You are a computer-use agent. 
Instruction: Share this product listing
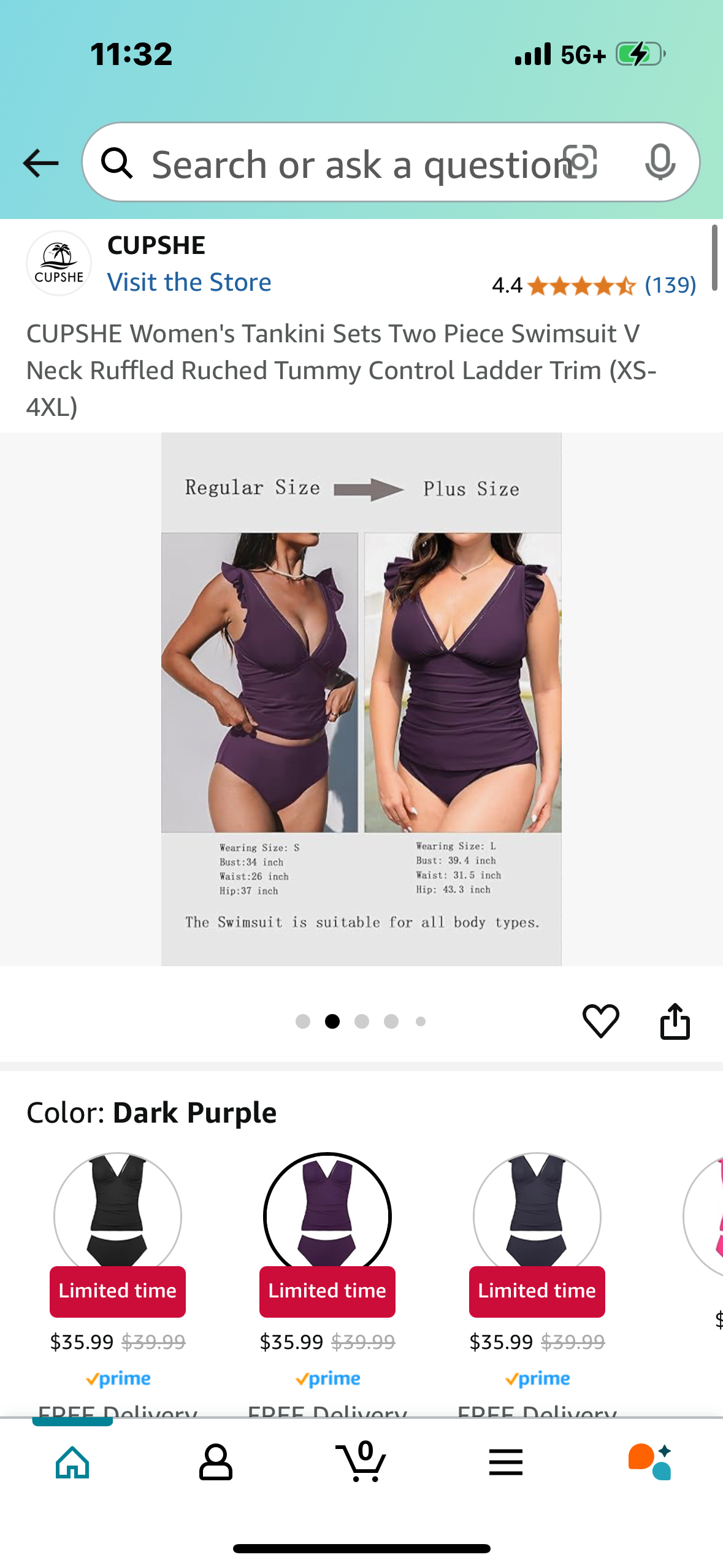675,1021
